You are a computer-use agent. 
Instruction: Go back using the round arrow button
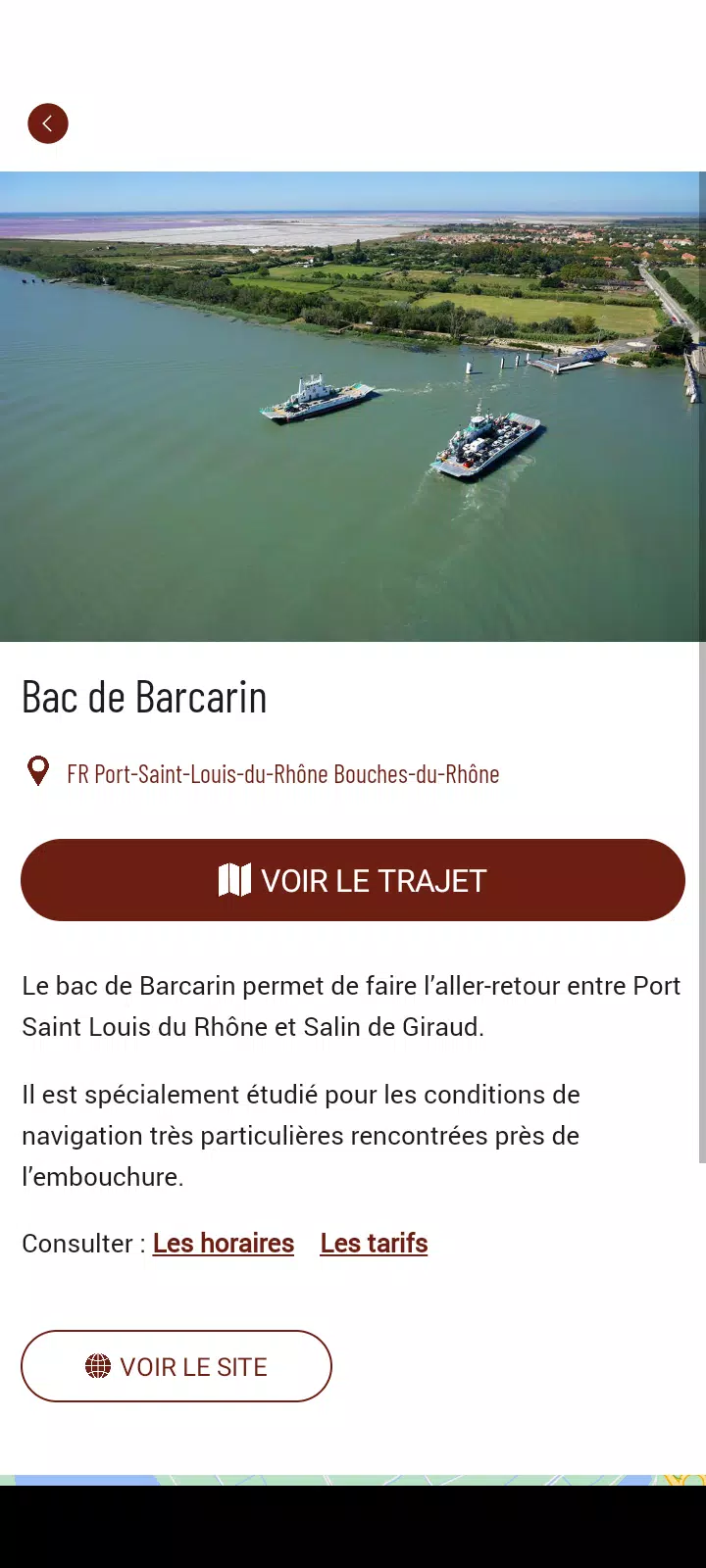pos(48,123)
